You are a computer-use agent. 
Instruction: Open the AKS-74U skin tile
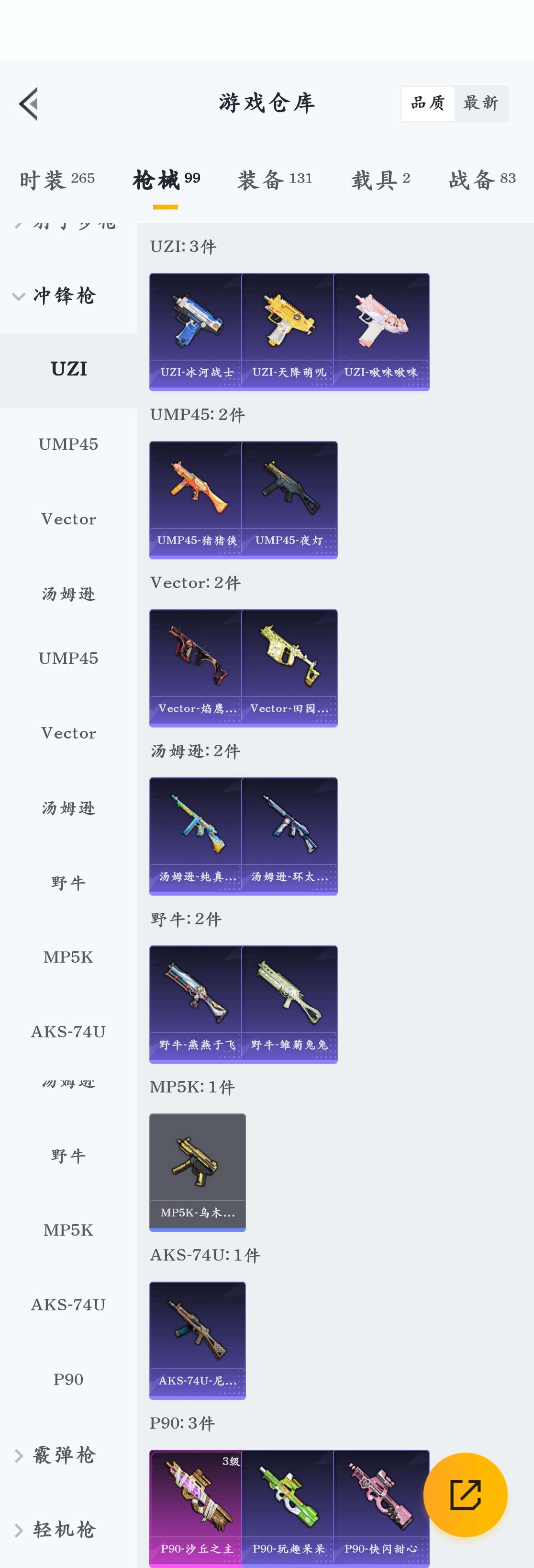pyautogui.click(x=198, y=1341)
